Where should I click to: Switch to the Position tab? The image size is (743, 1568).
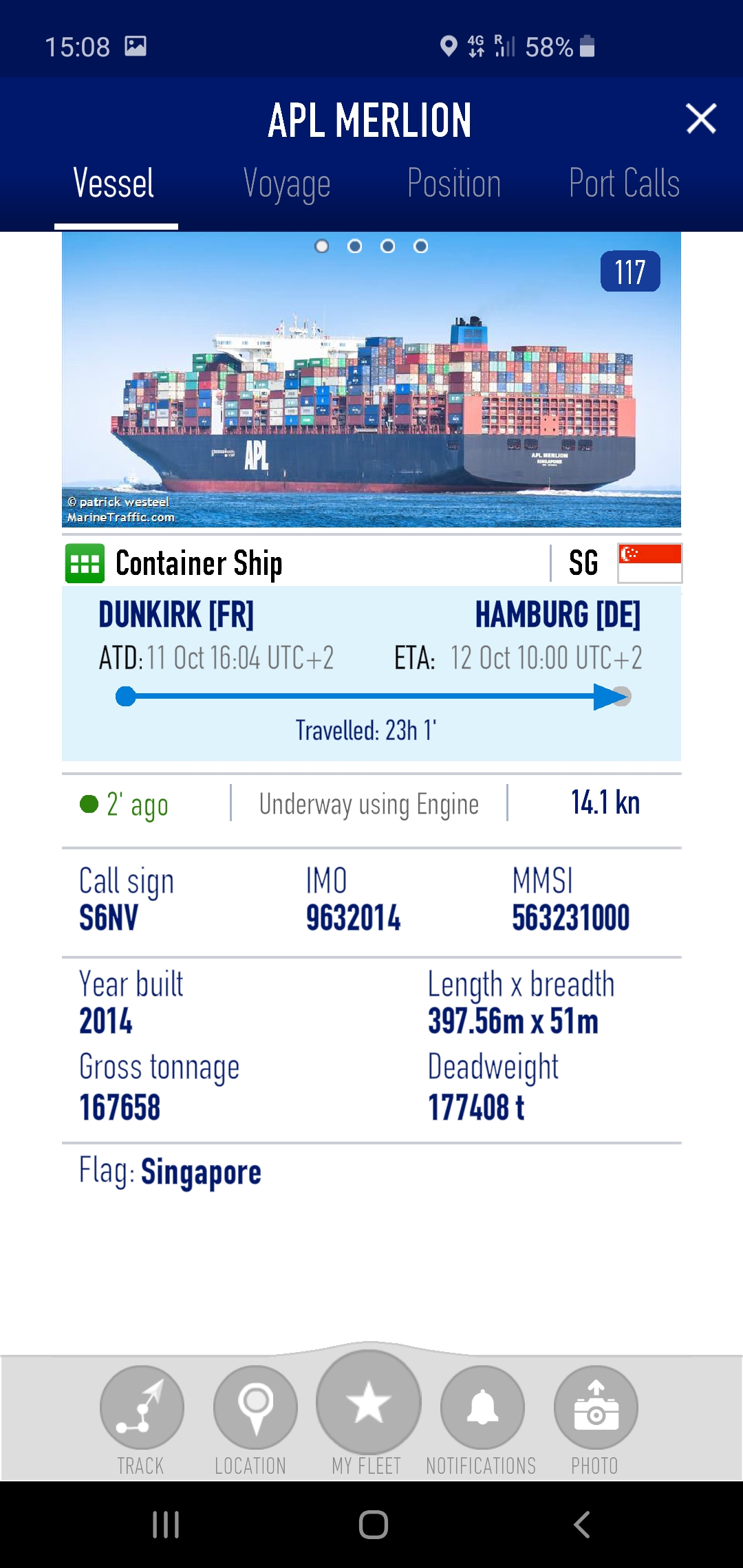coord(454,184)
